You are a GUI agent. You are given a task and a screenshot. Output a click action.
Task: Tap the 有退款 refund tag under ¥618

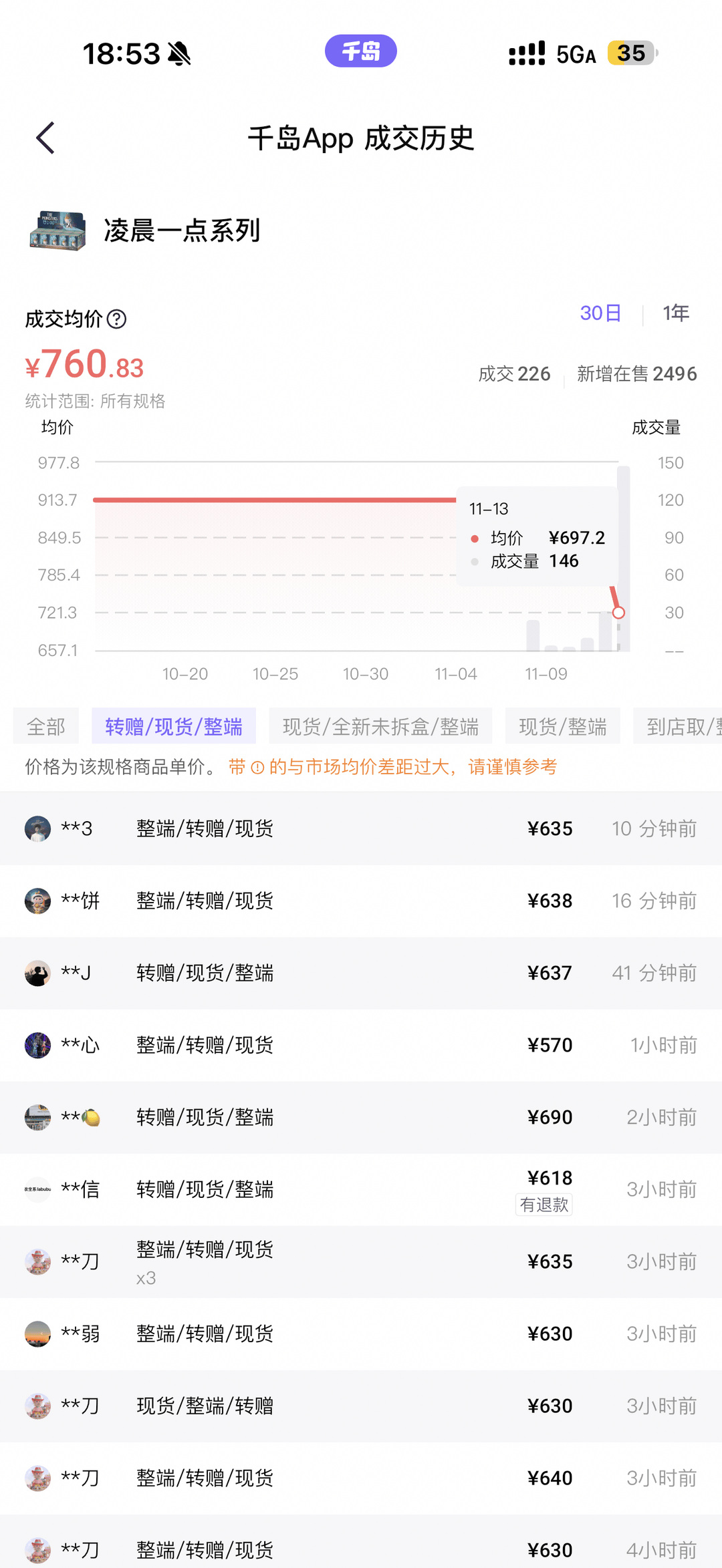coord(544,1205)
